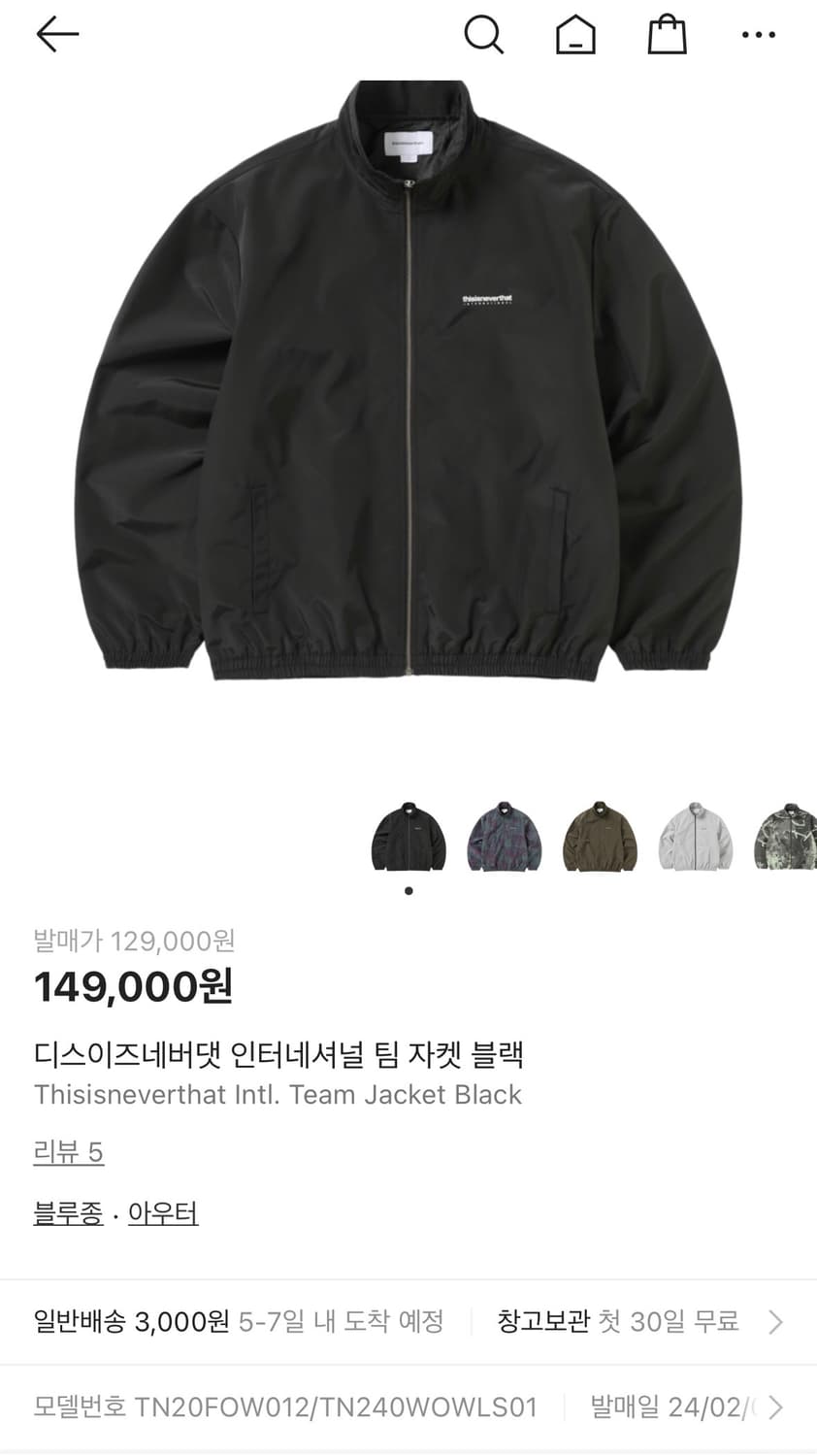817x1456 pixels.
Task: Pick the light gray jacket color swatch
Action: [x=696, y=840]
